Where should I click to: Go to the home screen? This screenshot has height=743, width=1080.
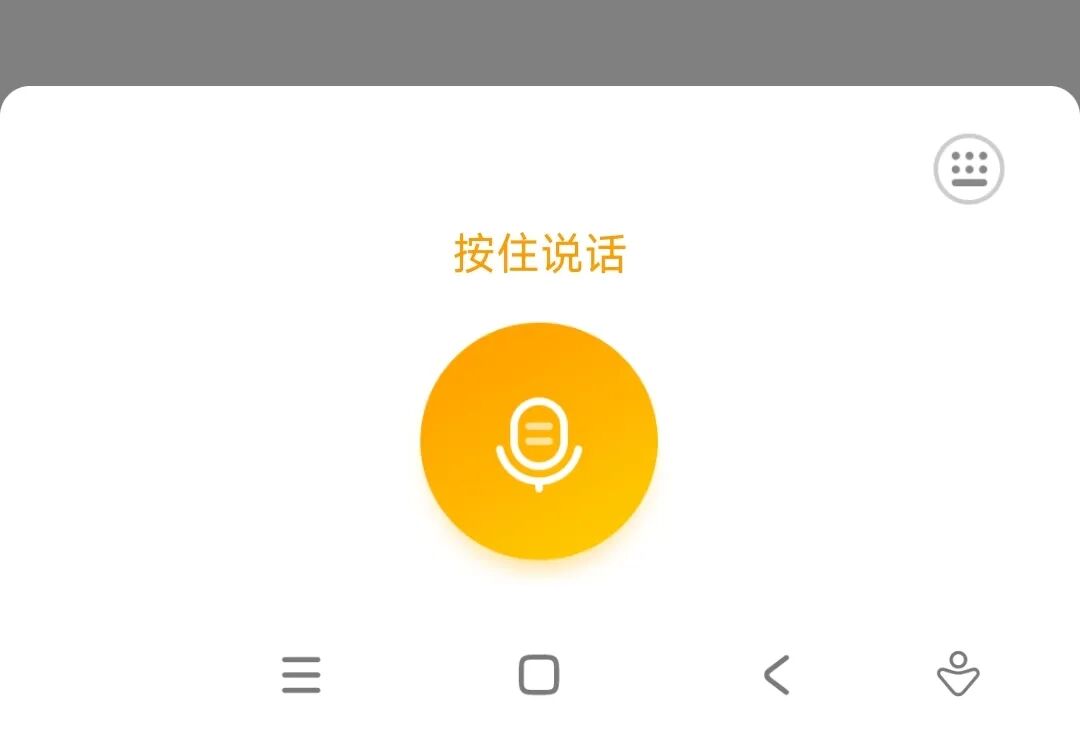click(x=539, y=675)
